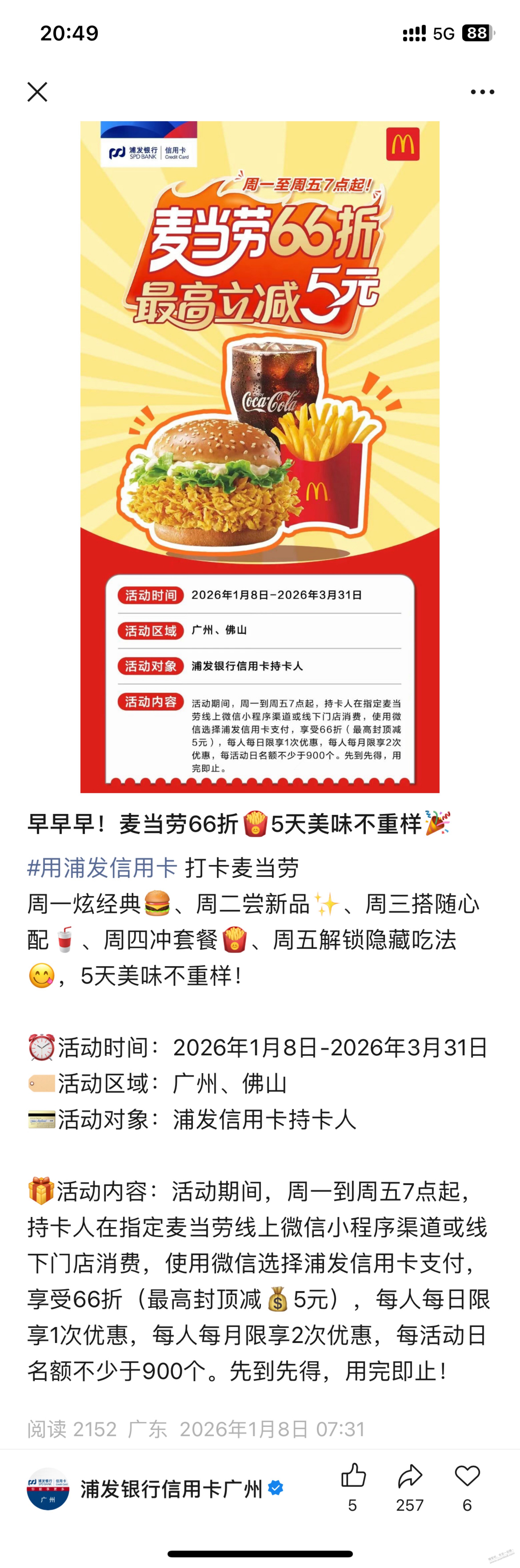Open the #用浦发信用卡 hashtag link

[x=102, y=867]
